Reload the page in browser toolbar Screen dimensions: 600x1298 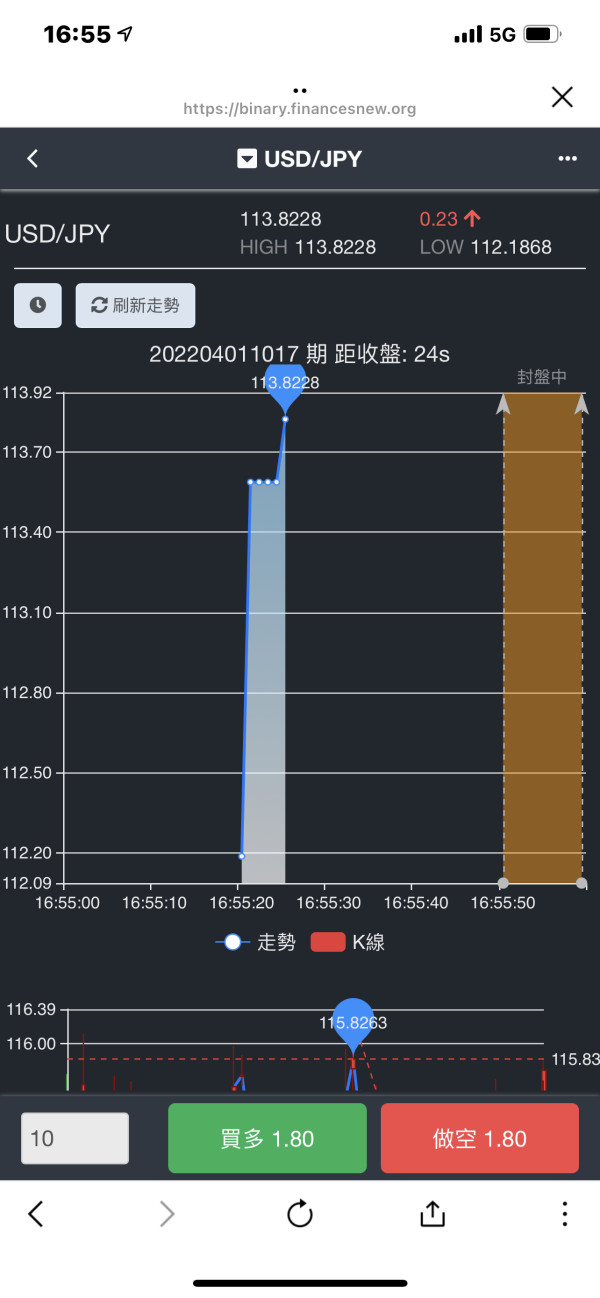[300, 1214]
